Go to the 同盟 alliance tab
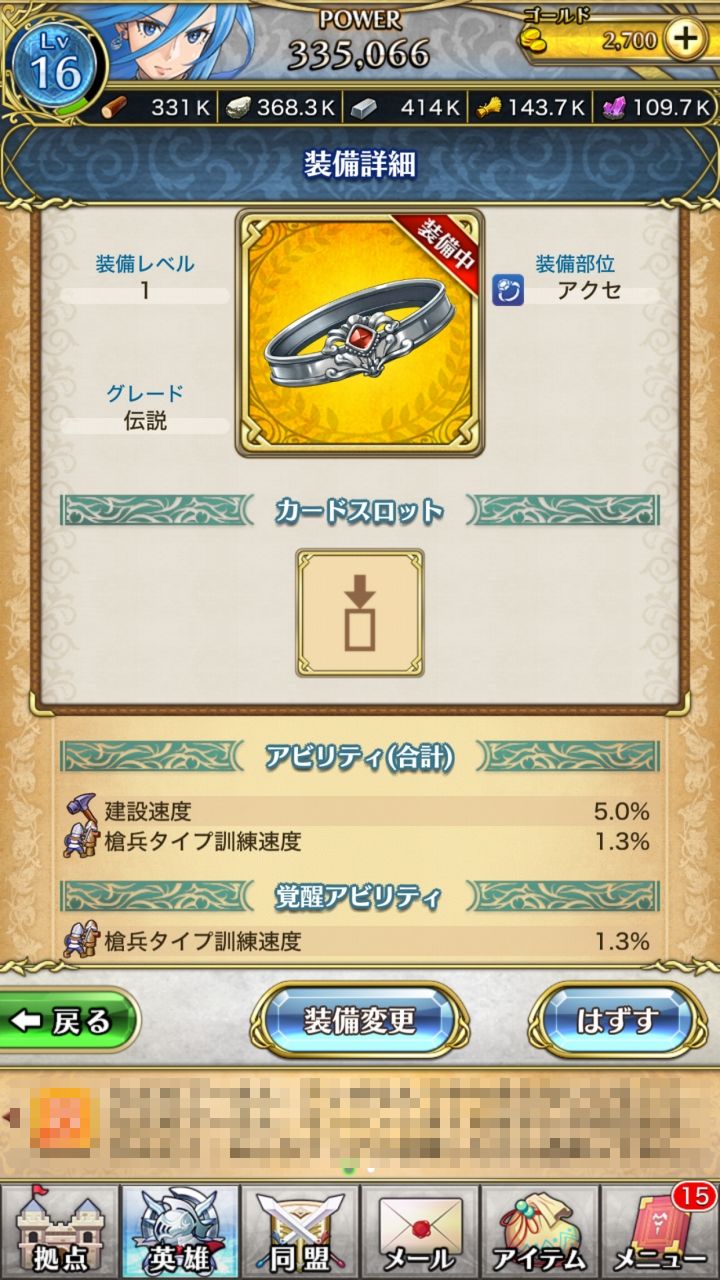Viewport: 720px width, 1280px height. [x=300, y=1232]
